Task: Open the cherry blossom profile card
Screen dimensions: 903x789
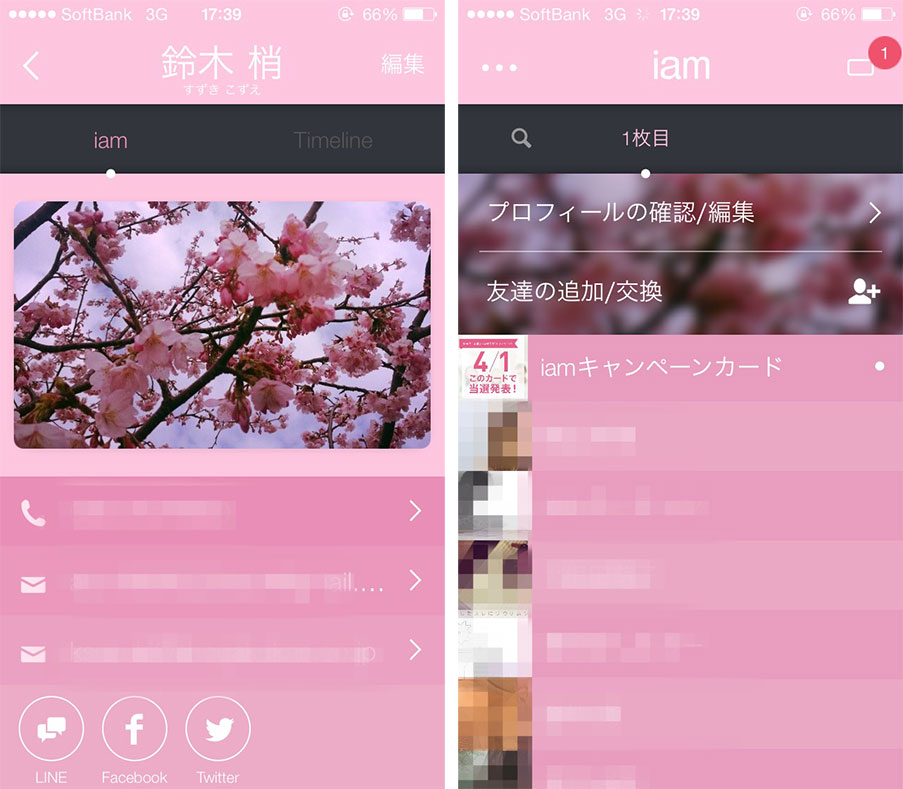Action: 222,325
